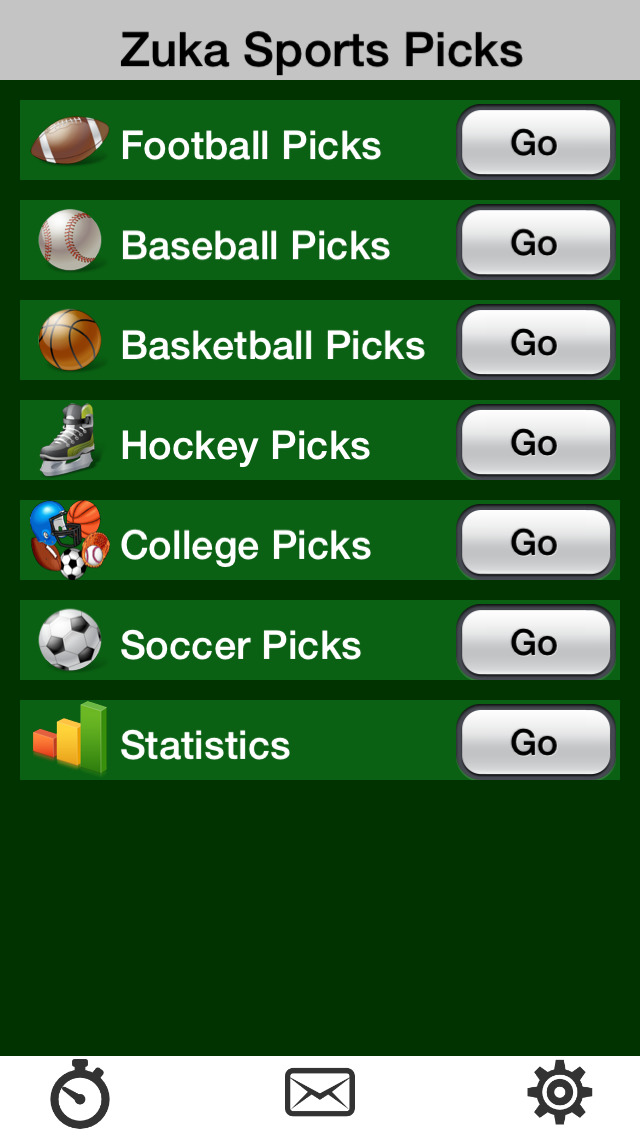The image size is (640, 1136).
Task: Select Go for Basketball Picks
Action: [535, 342]
